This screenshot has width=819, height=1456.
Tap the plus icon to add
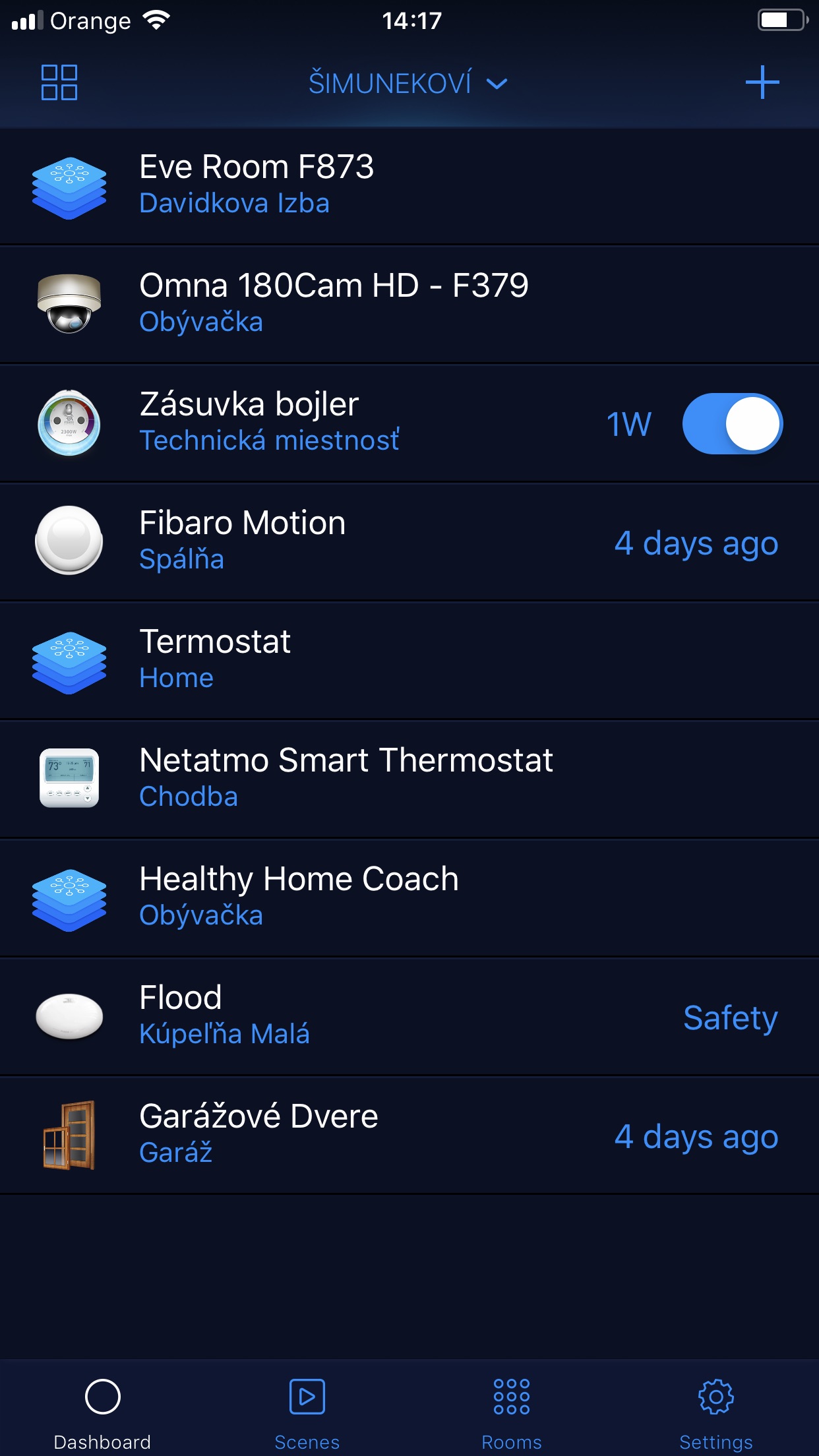tap(762, 82)
